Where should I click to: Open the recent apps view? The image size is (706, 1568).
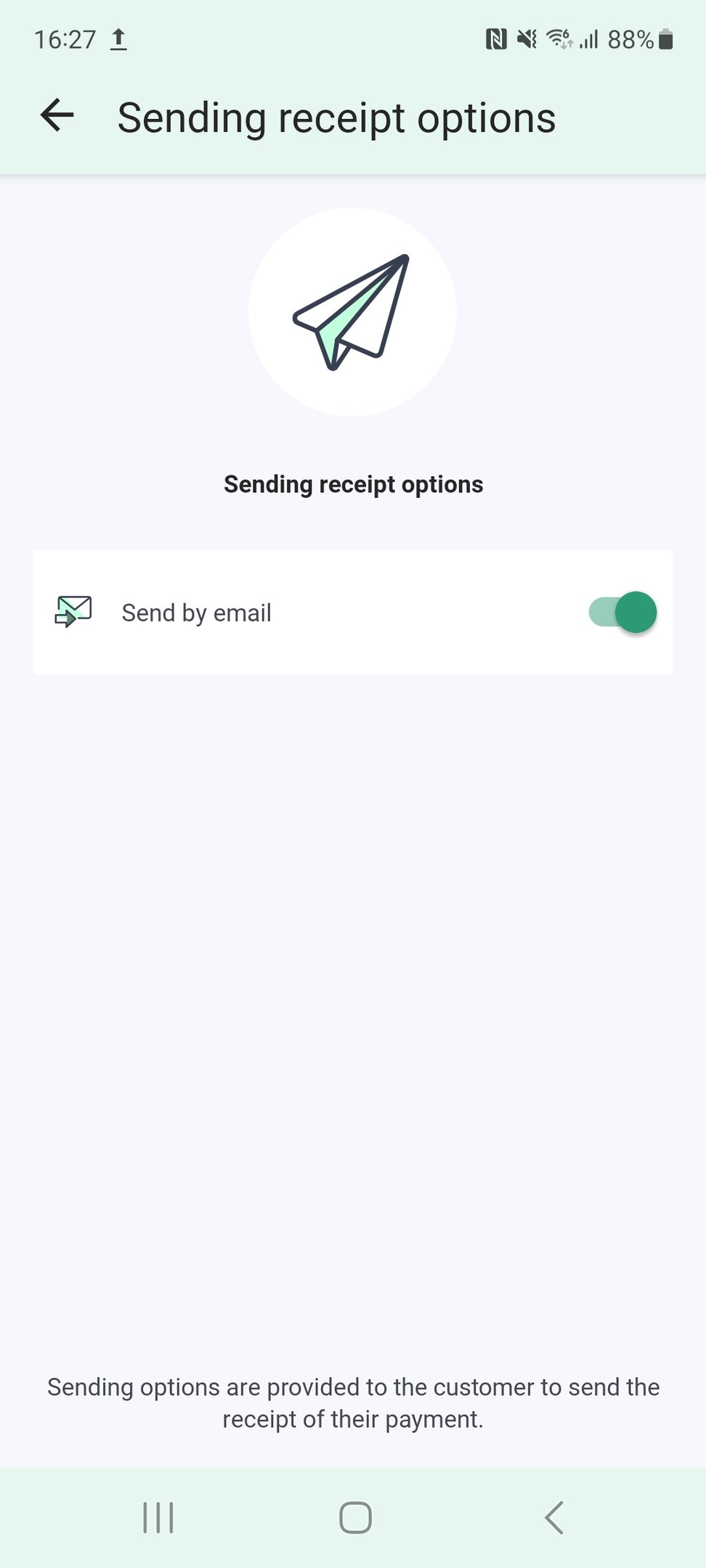click(x=158, y=1517)
